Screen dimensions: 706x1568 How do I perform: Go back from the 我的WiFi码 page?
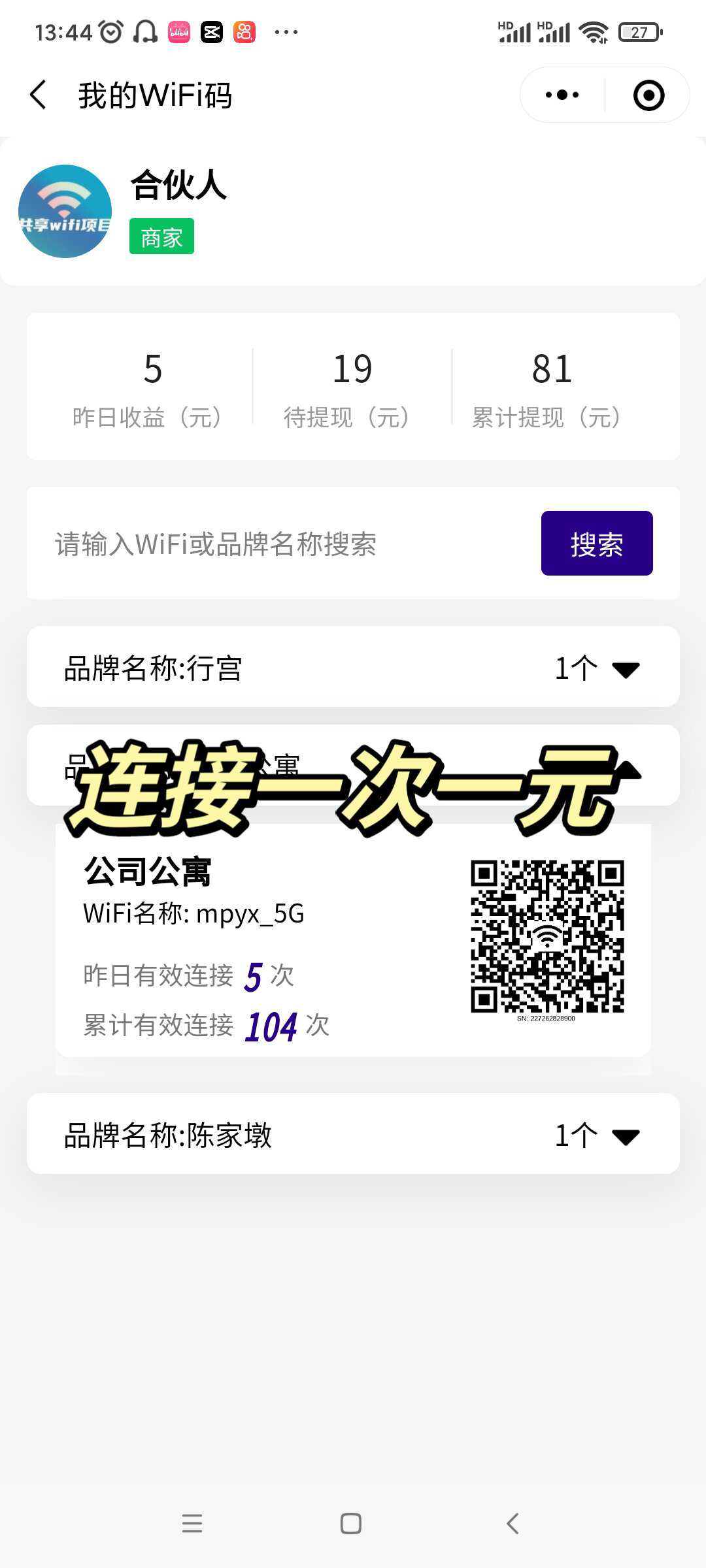pyautogui.click(x=39, y=95)
